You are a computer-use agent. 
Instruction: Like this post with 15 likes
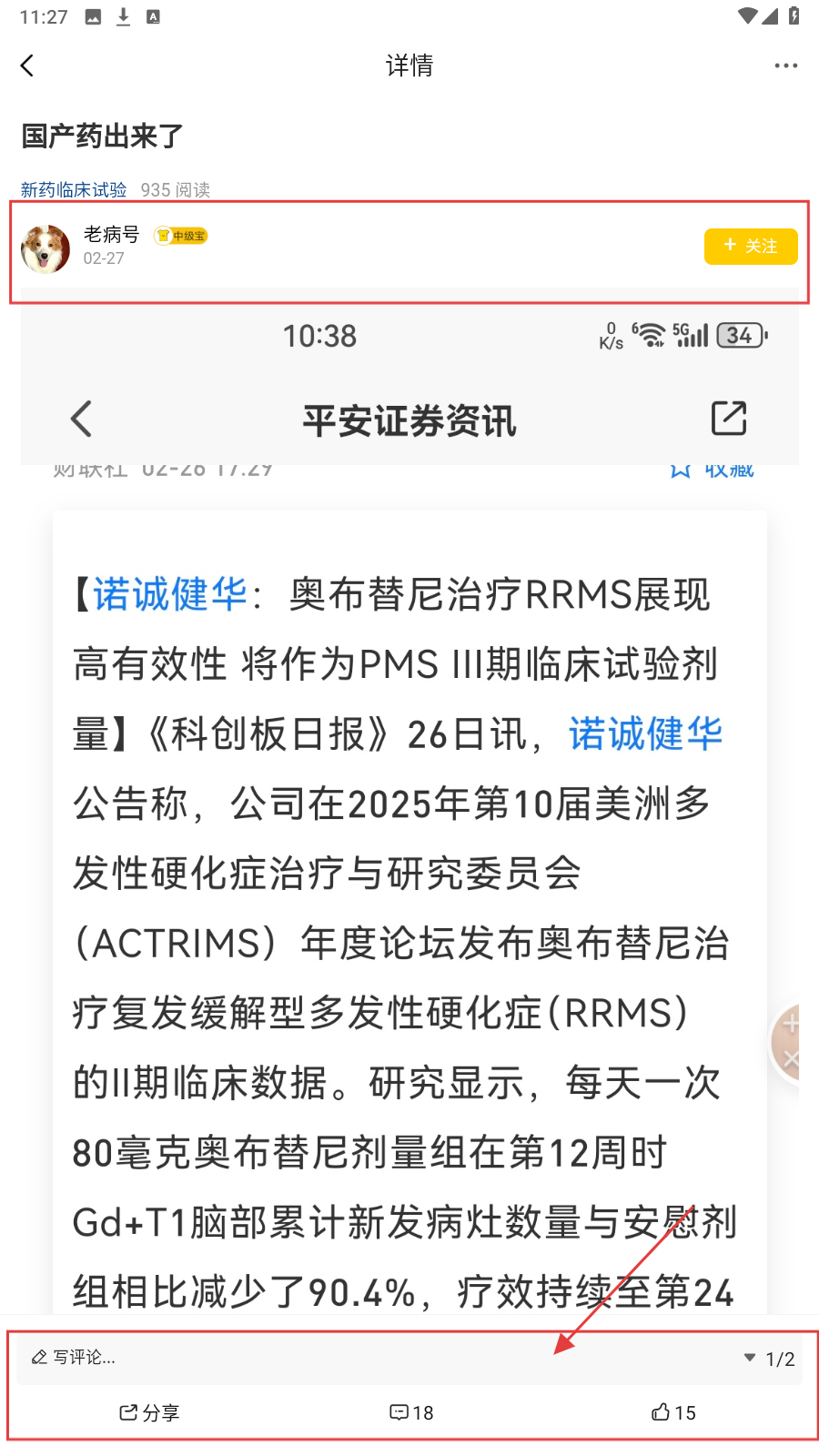673,1412
